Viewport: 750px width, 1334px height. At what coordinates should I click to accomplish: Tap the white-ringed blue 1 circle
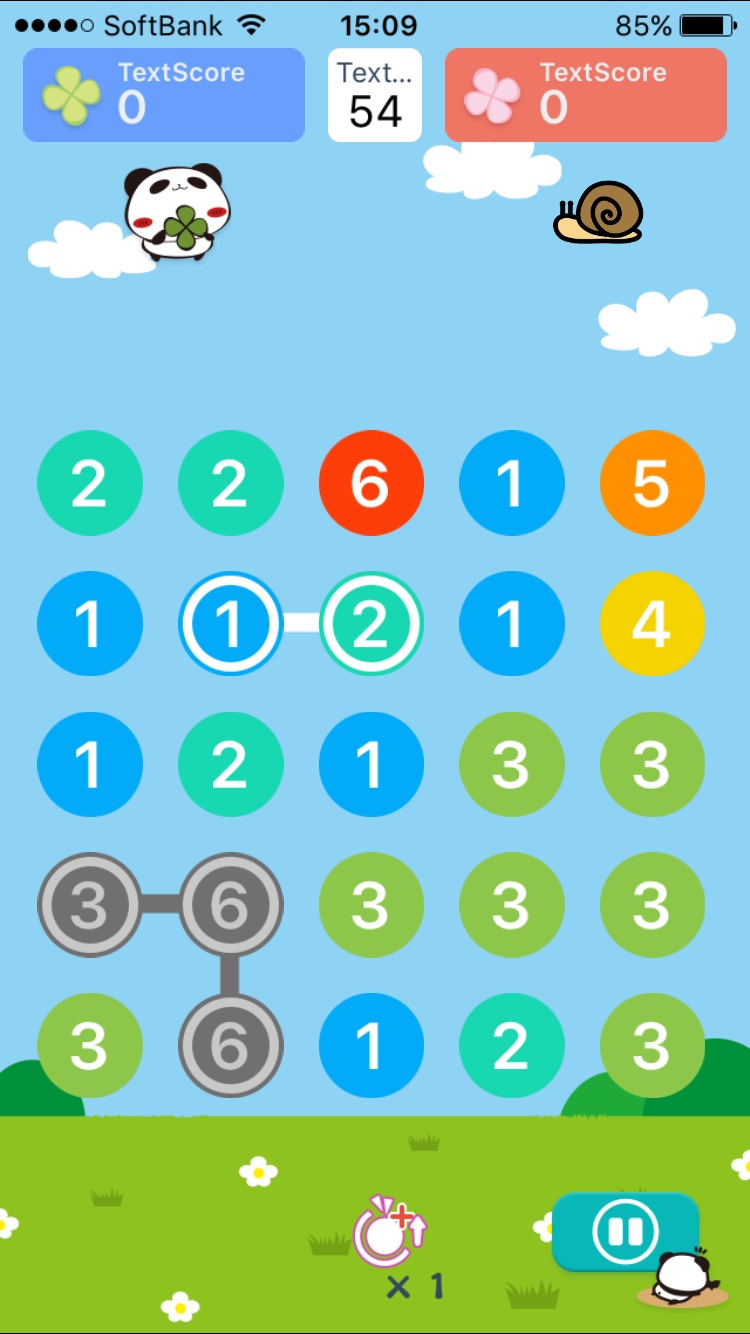(230, 624)
